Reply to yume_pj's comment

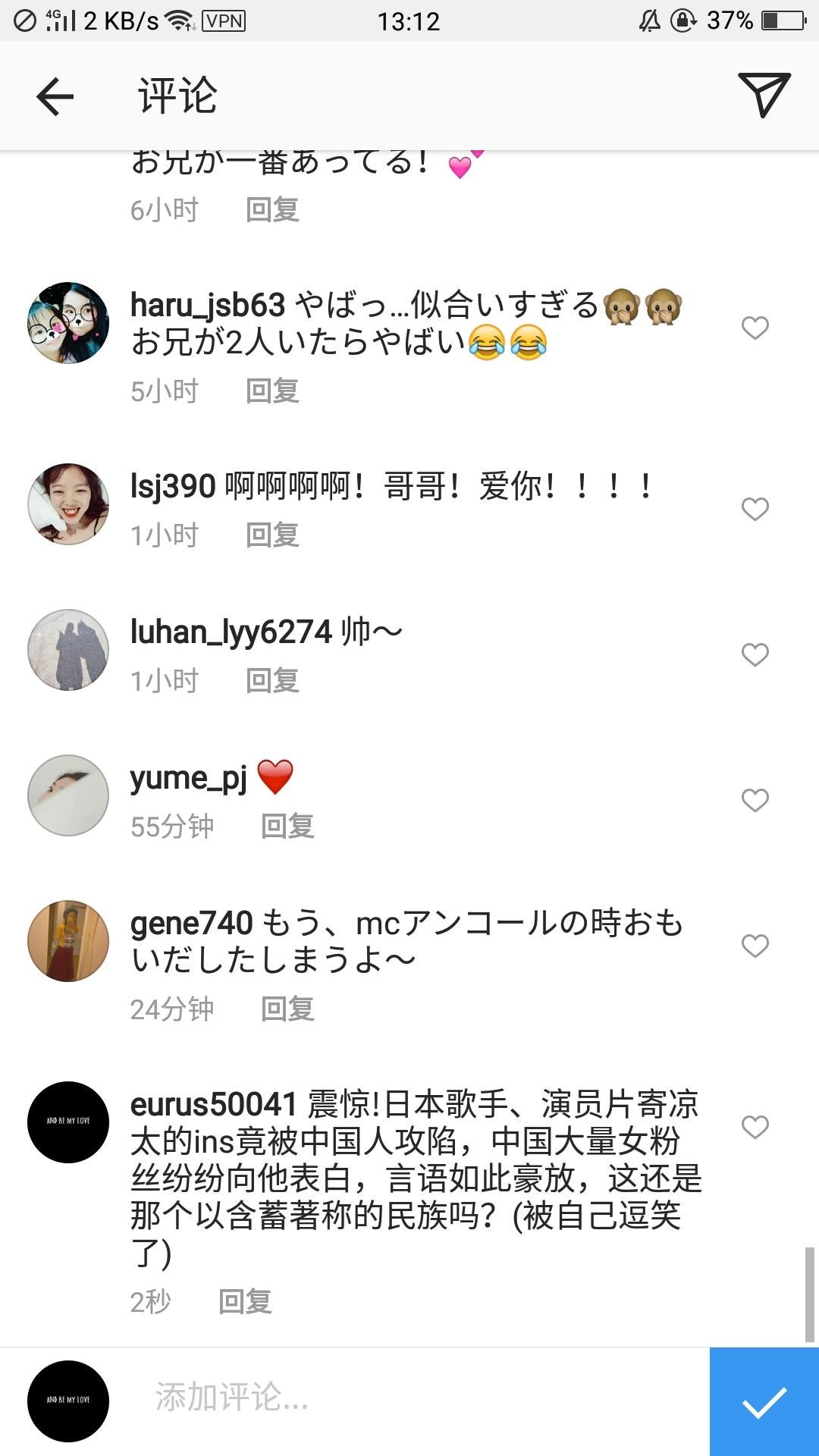click(287, 827)
